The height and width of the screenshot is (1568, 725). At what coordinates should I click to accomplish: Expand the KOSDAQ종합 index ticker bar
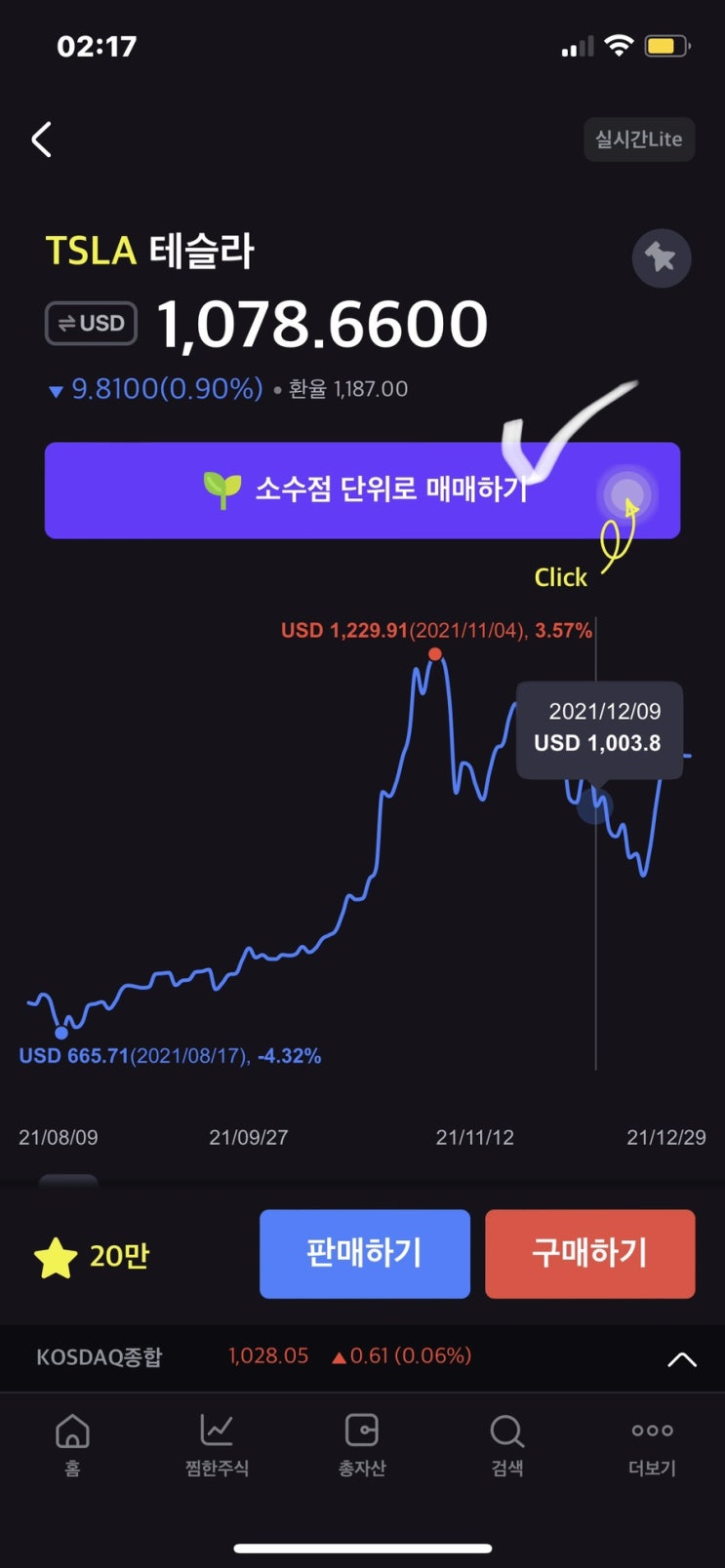coord(681,1358)
